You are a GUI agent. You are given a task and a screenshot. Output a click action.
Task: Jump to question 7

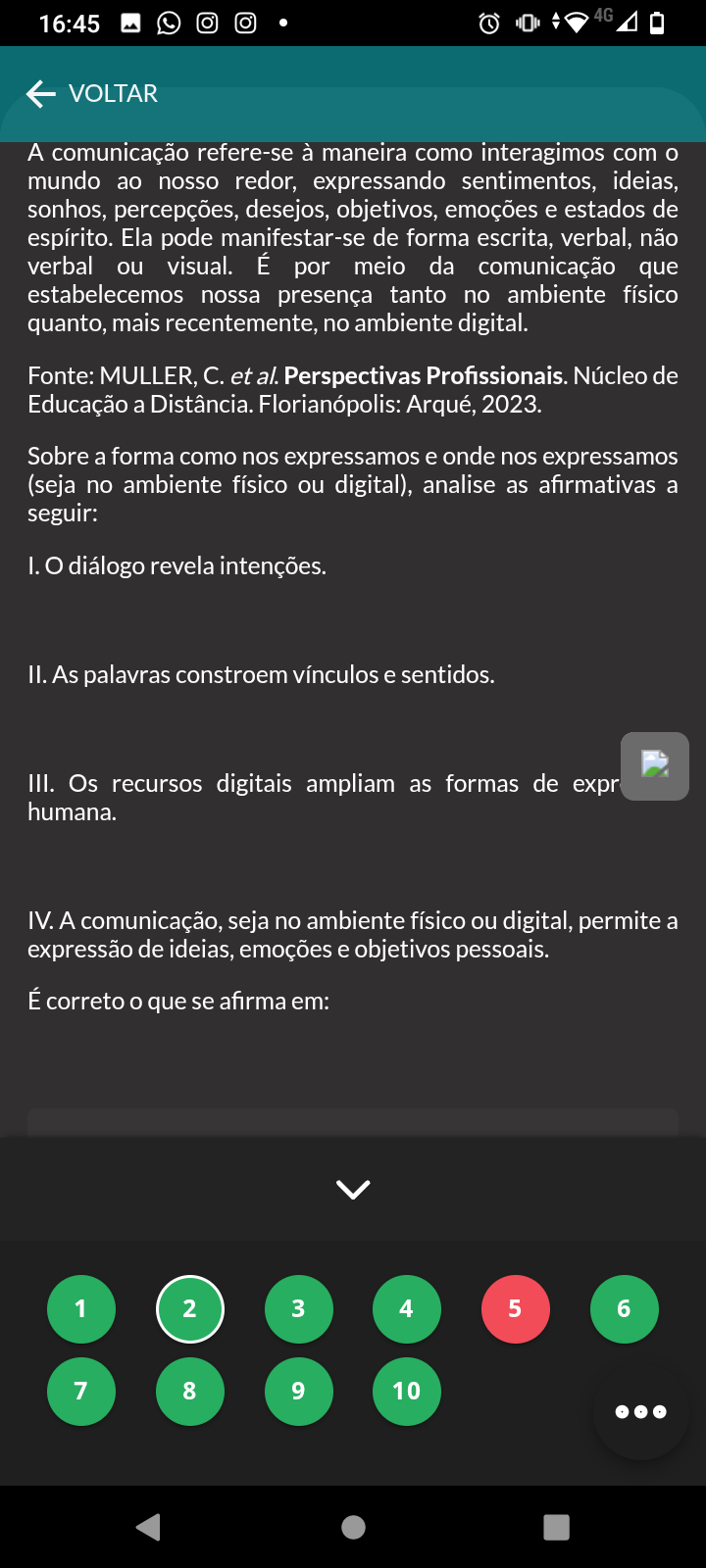(81, 1392)
